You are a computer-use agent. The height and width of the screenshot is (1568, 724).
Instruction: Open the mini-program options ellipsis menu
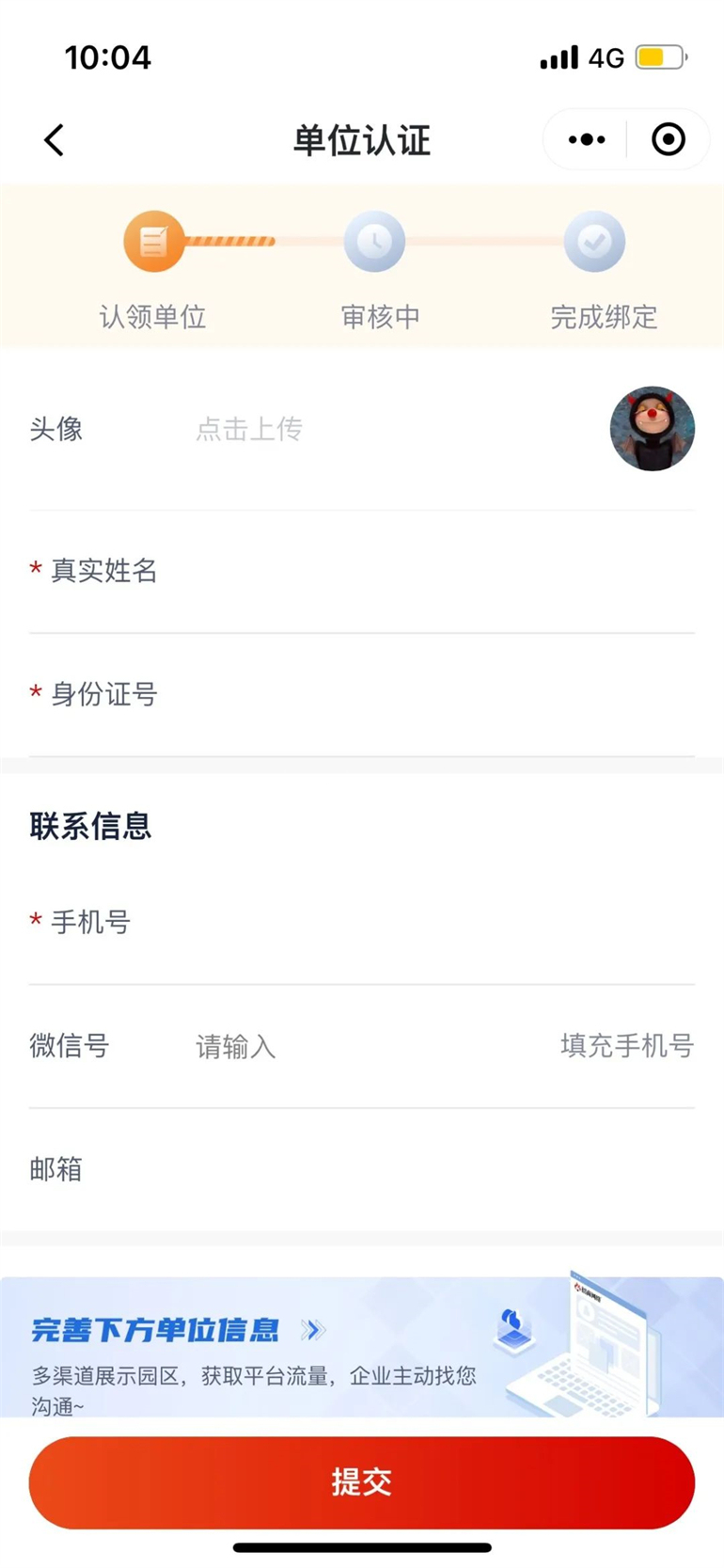[x=585, y=138]
